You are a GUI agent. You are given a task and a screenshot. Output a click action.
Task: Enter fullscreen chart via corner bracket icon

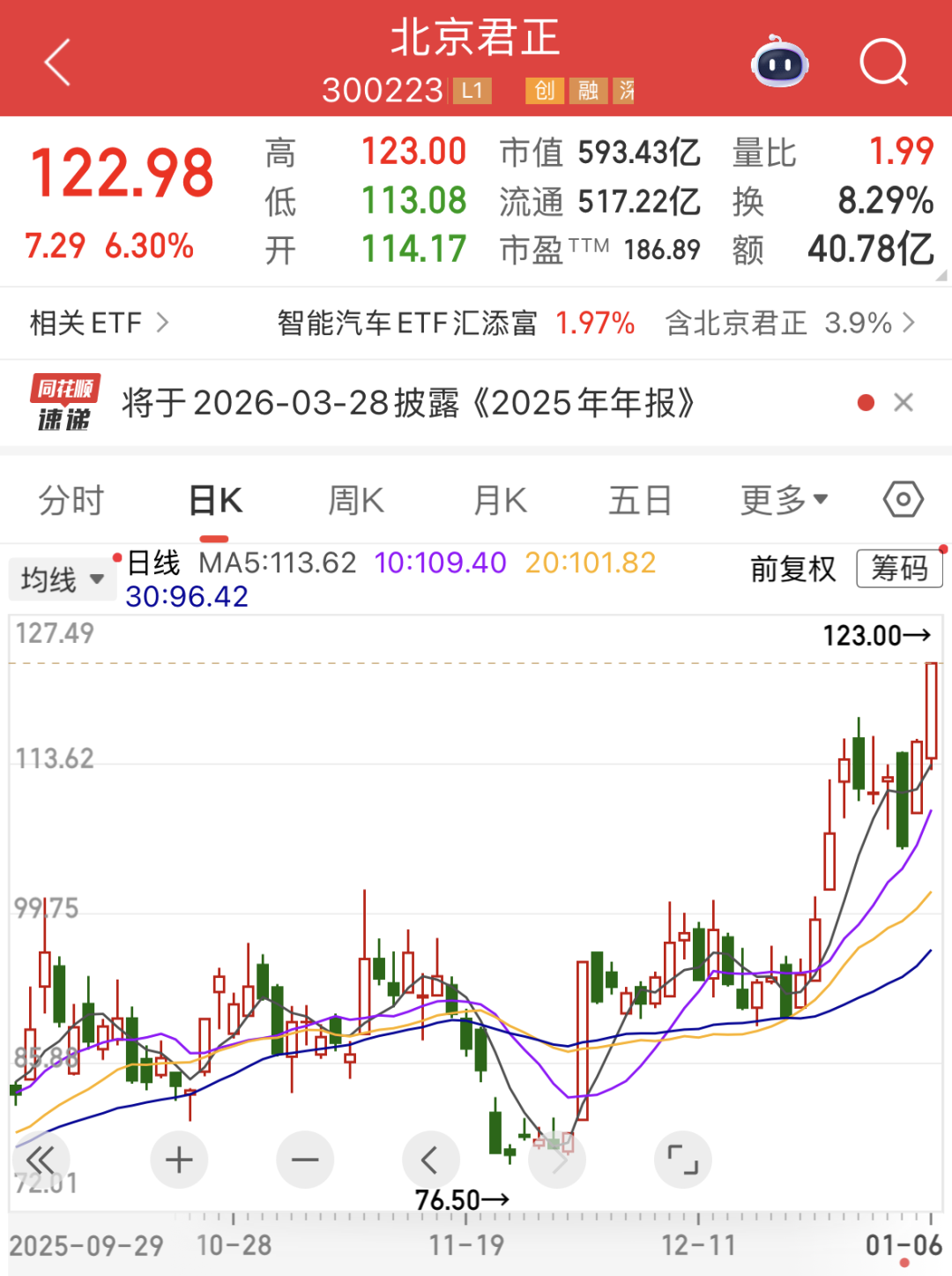click(683, 1160)
